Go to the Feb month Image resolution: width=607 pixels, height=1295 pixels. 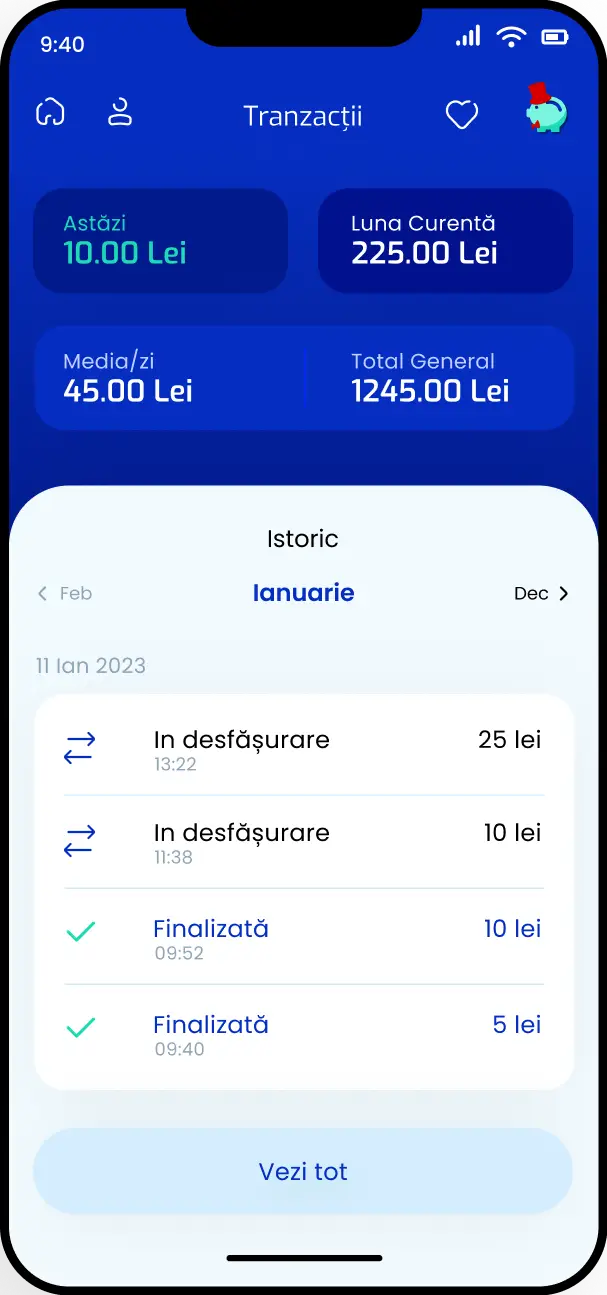tap(65, 593)
